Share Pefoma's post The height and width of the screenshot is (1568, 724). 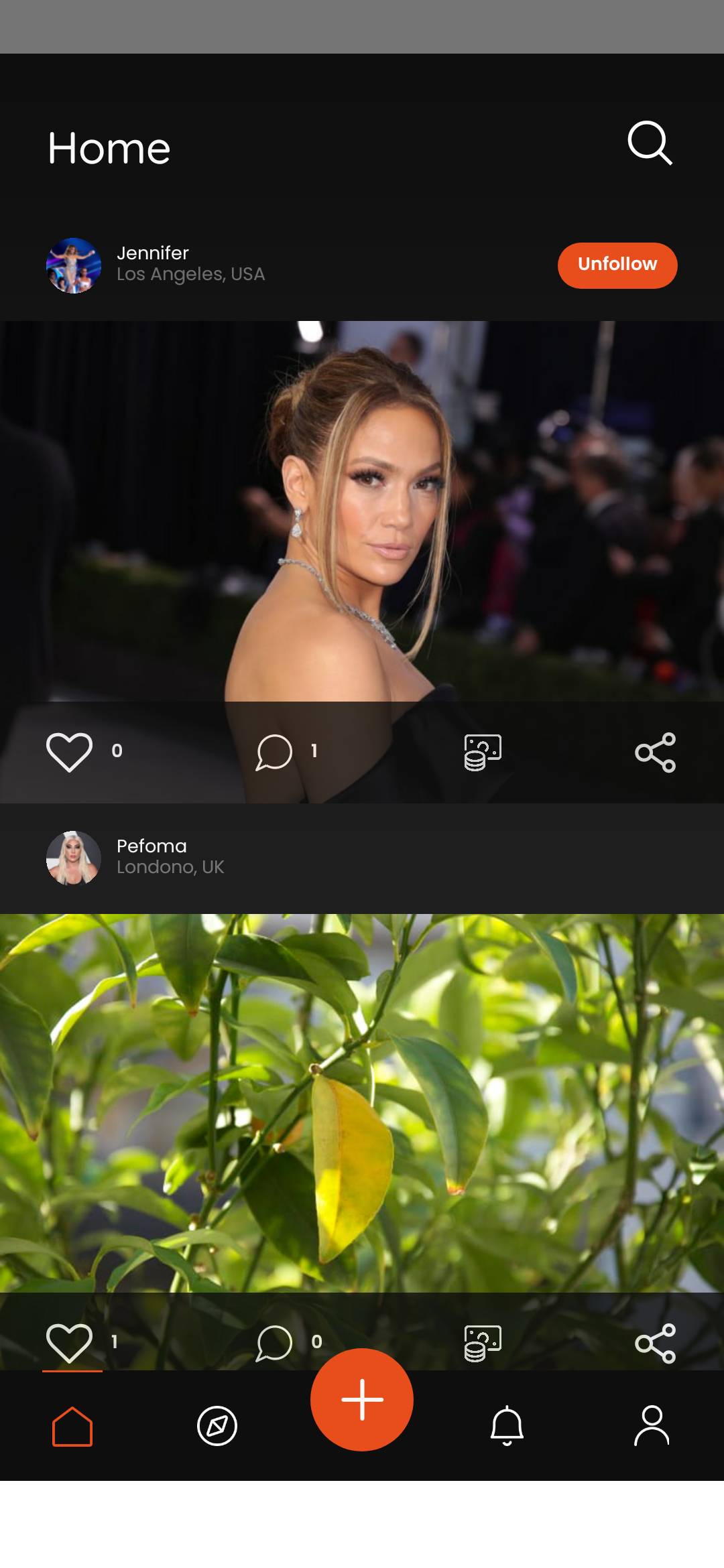(655, 1343)
